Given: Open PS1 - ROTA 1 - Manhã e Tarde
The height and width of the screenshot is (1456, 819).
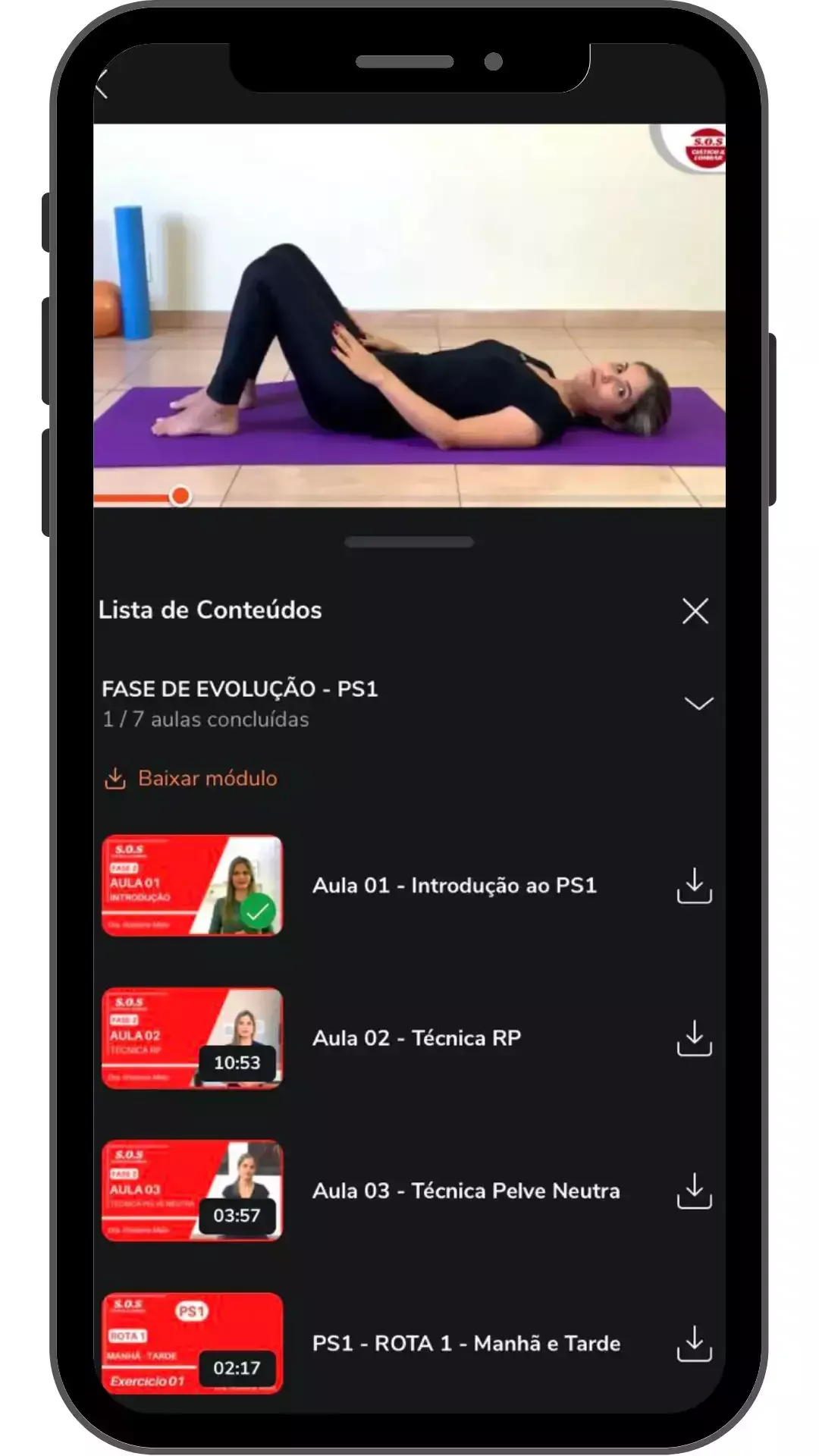Looking at the screenshot, I should 466,1344.
